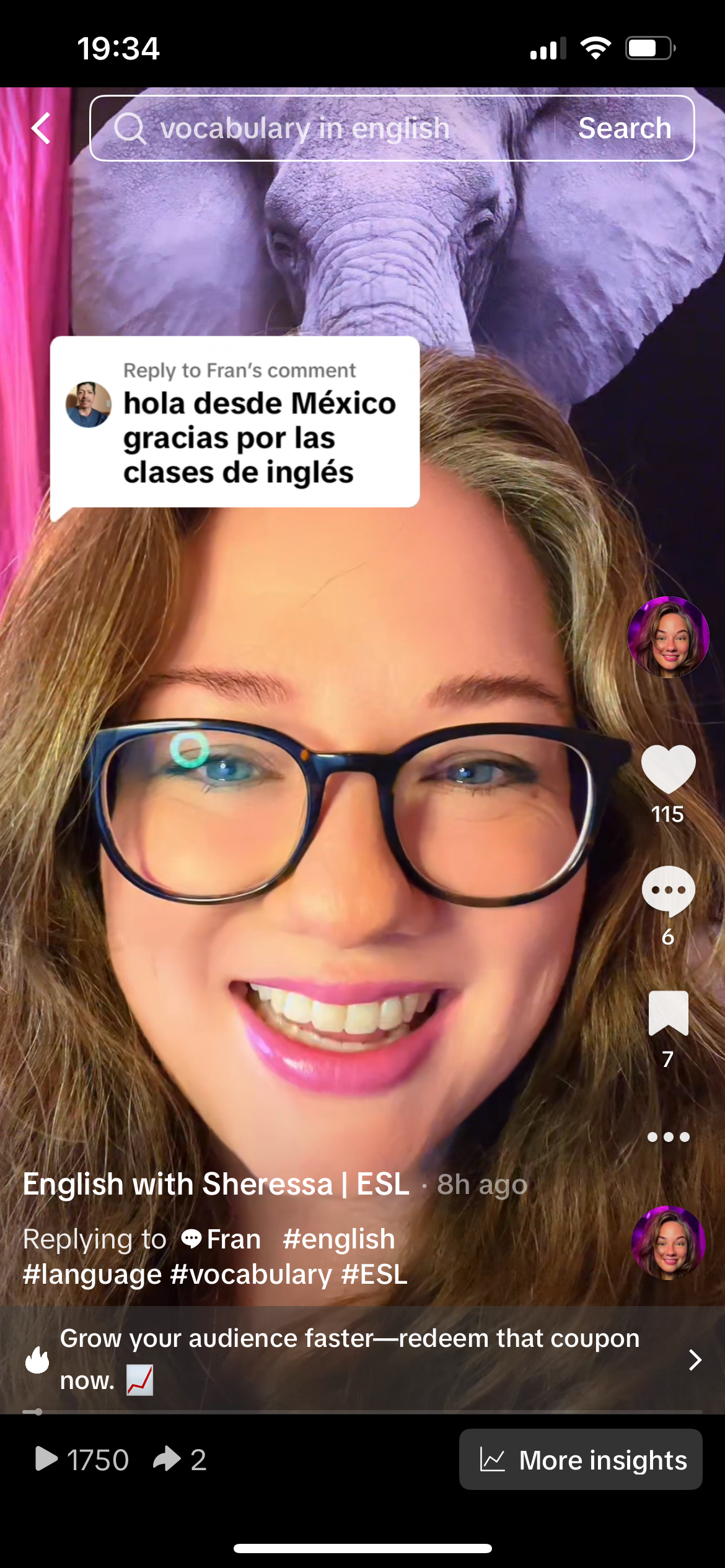Image resolution: width=725 pixels, height=1568 pixels.
Task: Open the #language hashtag
Action: point(92,1274)
